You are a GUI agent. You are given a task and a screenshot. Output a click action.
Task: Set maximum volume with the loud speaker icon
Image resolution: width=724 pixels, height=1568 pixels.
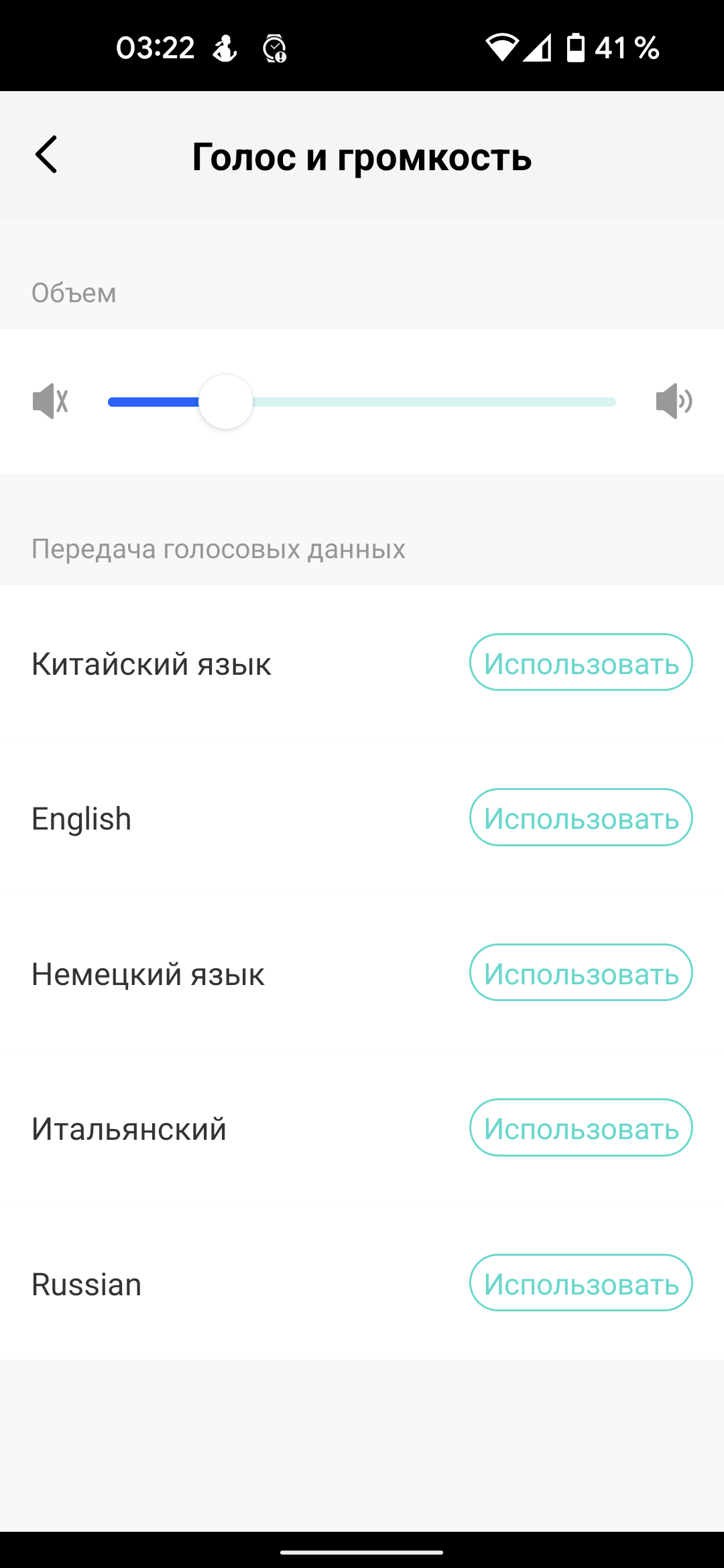(673, 401)
